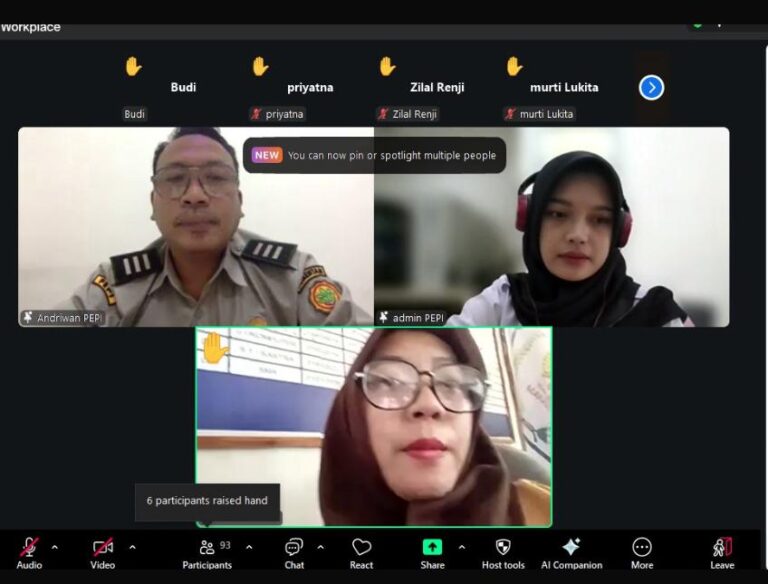The image size is (768, 584).
Task: Select admin PEPI's video tile
Action: tap(552, 226)
